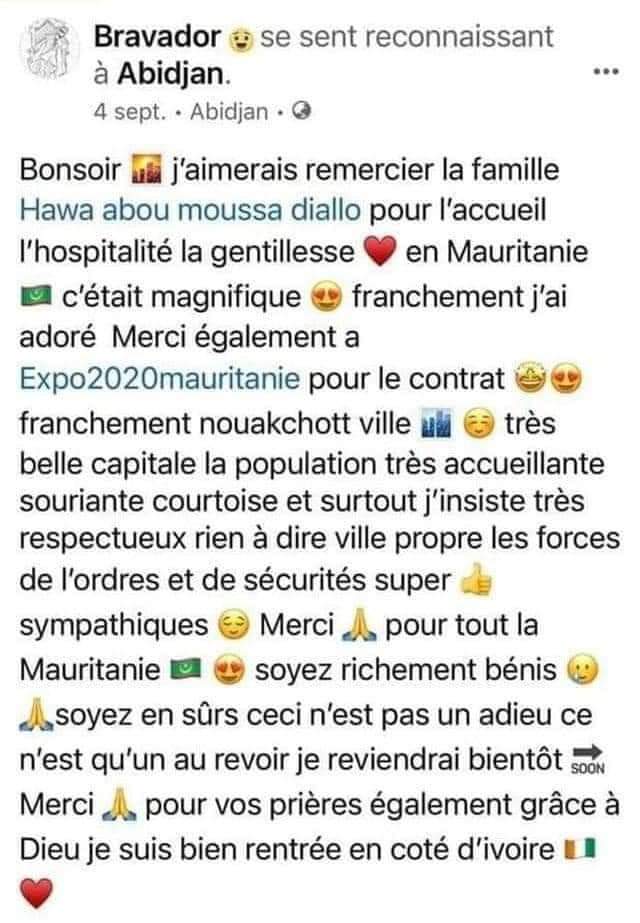Open Bravador's profile picture
640x923 pixels.
[x=46, y=51]
